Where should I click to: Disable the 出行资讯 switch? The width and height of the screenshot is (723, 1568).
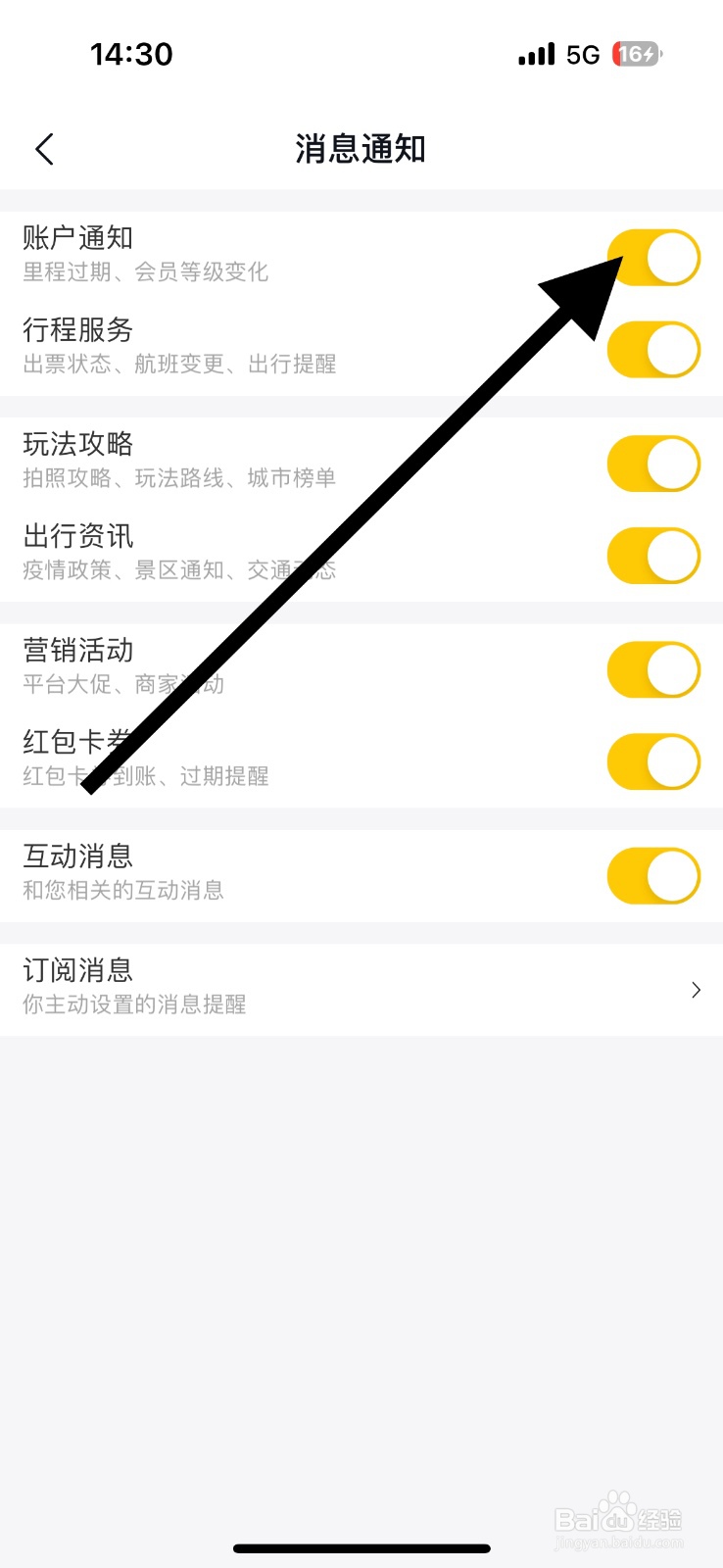click(x=652, y=556)
